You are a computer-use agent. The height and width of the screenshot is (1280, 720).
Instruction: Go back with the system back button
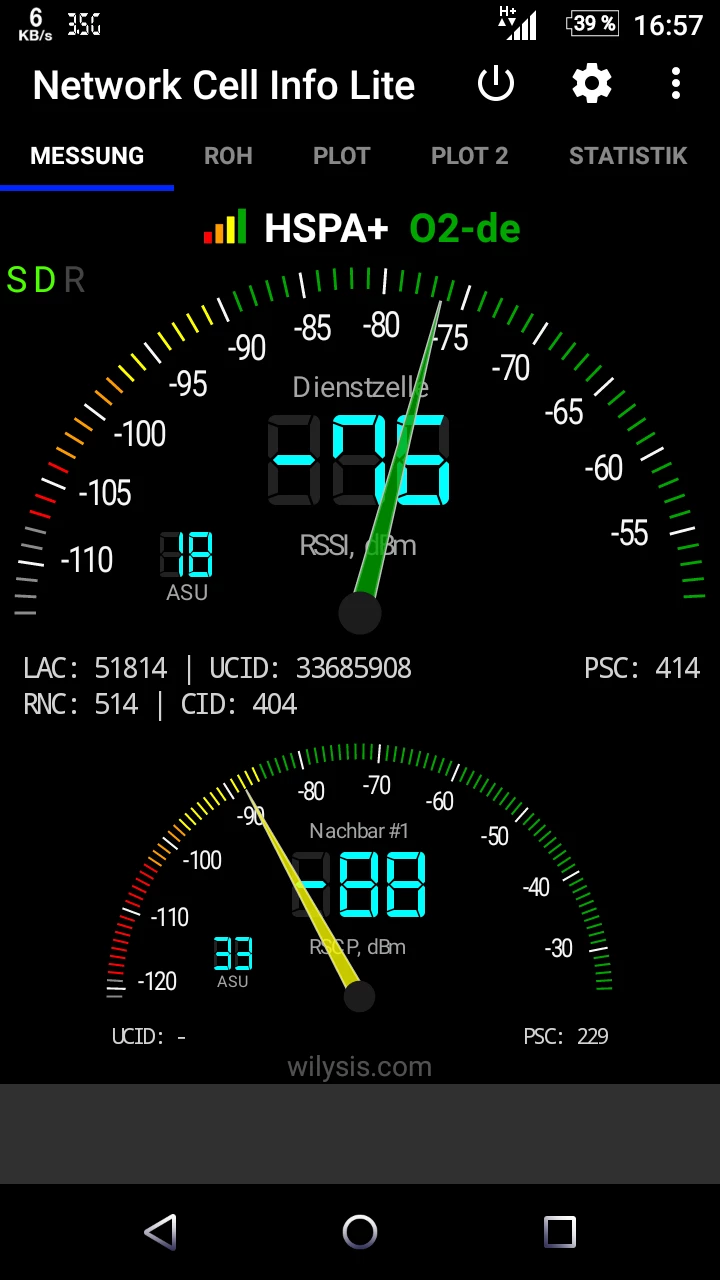(160, 1232)
